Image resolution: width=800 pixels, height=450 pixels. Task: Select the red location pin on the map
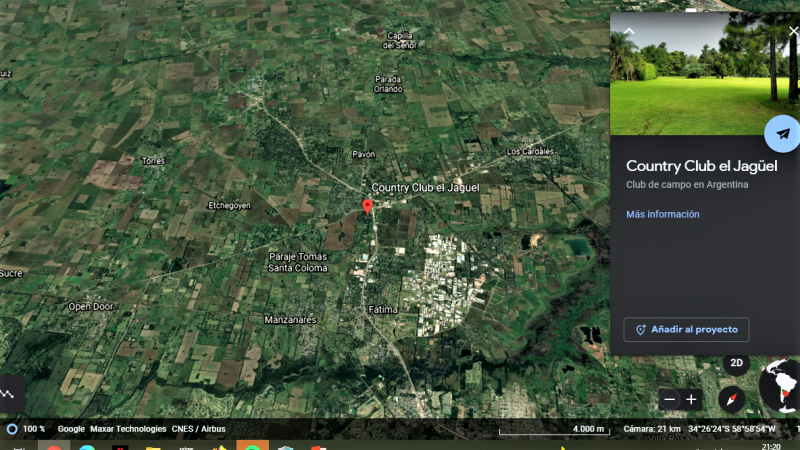(x=367, y=207)
